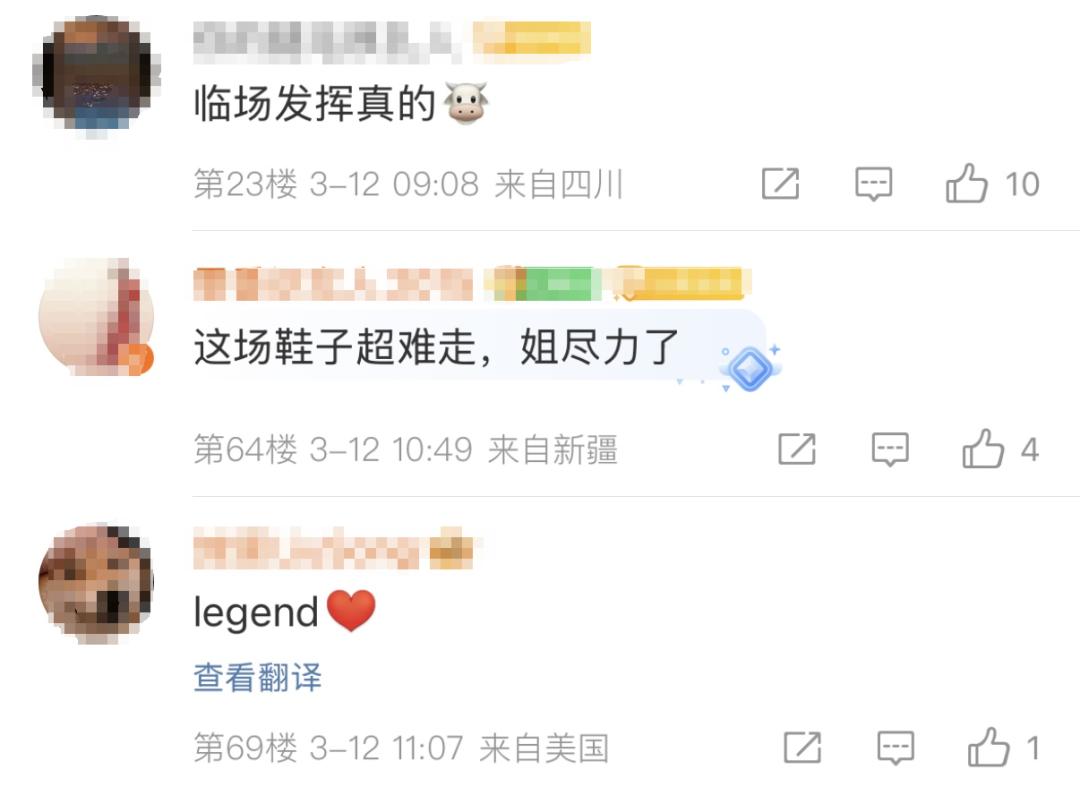Reply to the comment from 新疆

point(890,450)
